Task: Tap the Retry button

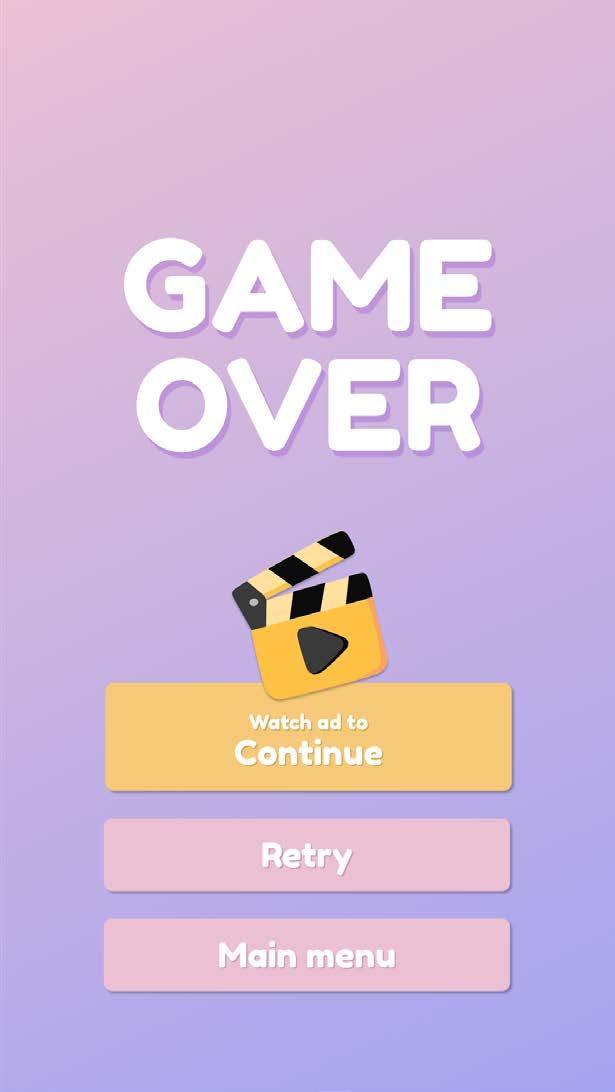Action: (x=307, y=855)
